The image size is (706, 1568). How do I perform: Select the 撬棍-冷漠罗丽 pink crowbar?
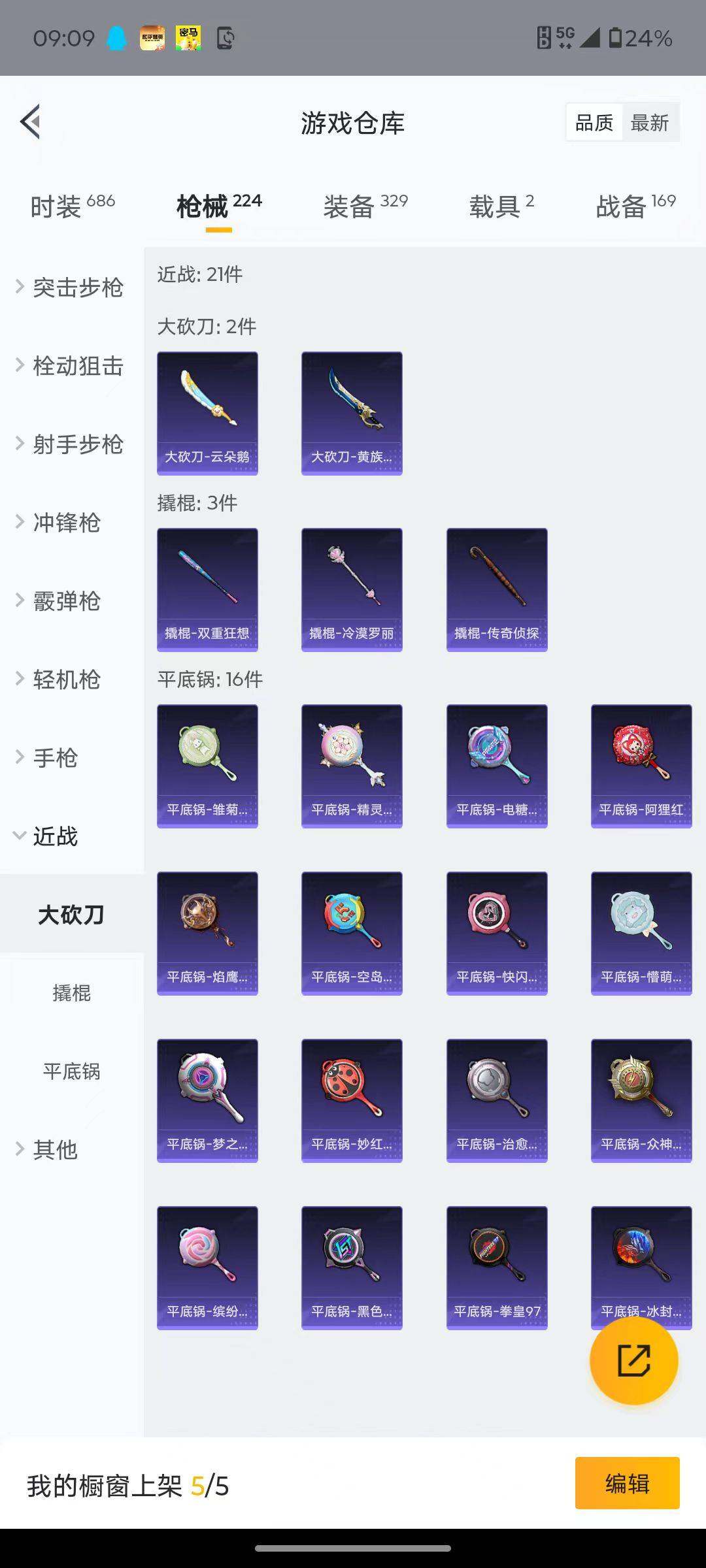point(352,588)
